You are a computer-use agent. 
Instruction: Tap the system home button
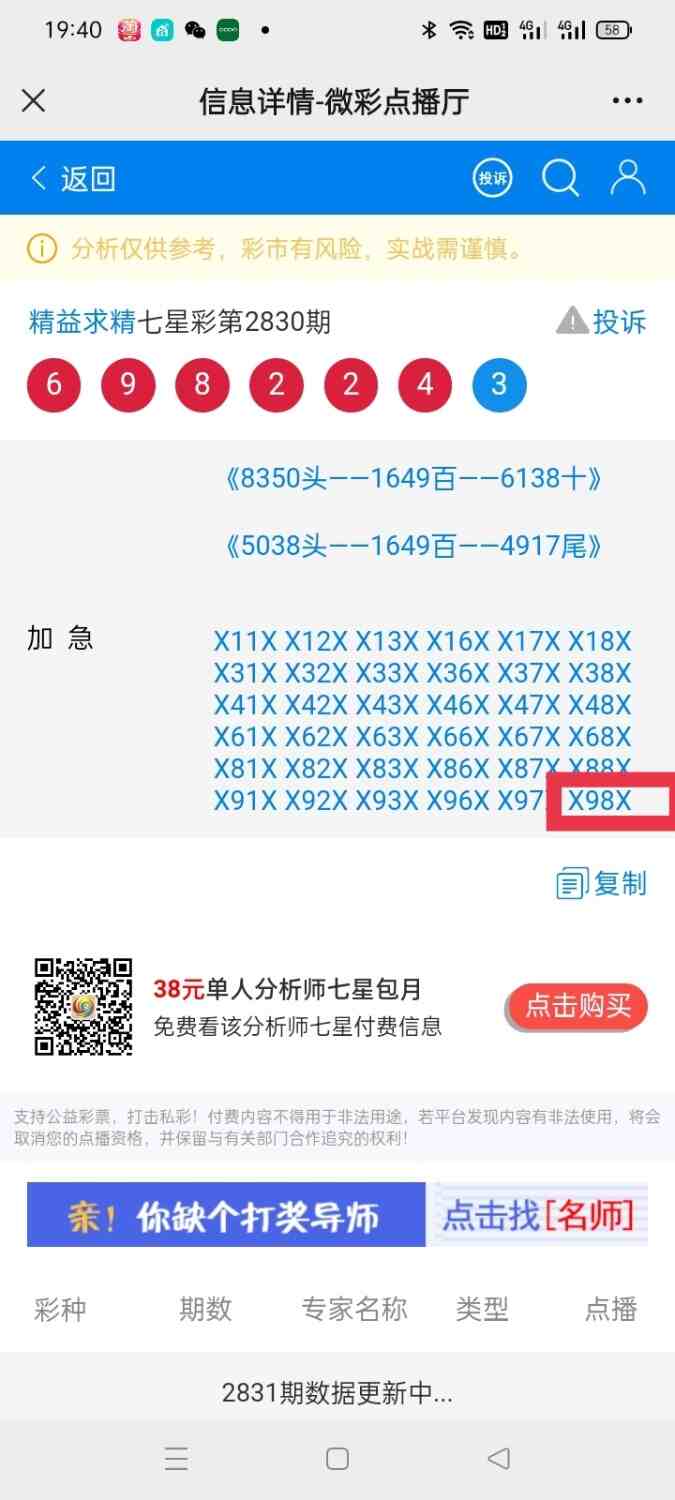(x=338, y=1459)
